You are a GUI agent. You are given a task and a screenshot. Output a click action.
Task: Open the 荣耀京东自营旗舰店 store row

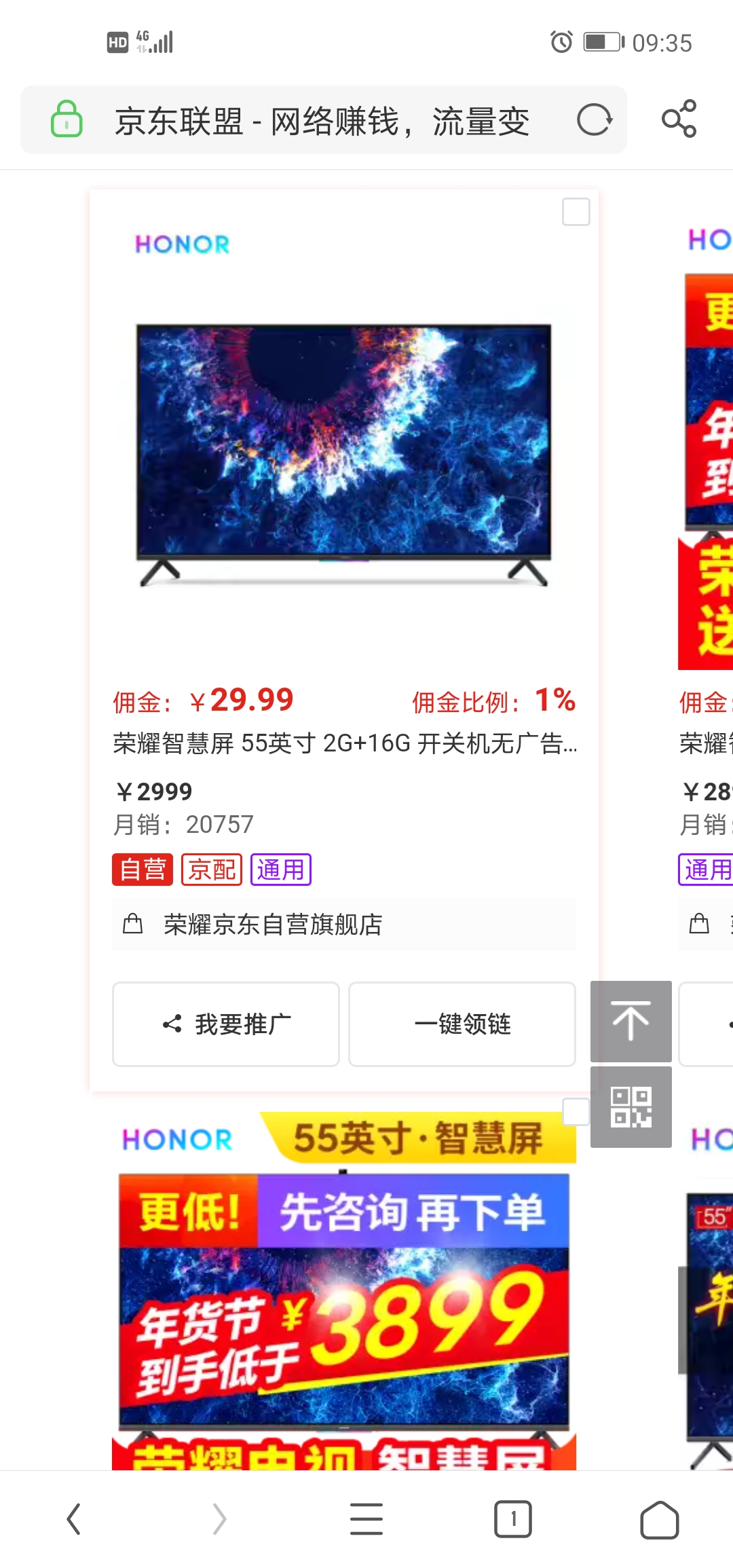[x=344, y=925]
